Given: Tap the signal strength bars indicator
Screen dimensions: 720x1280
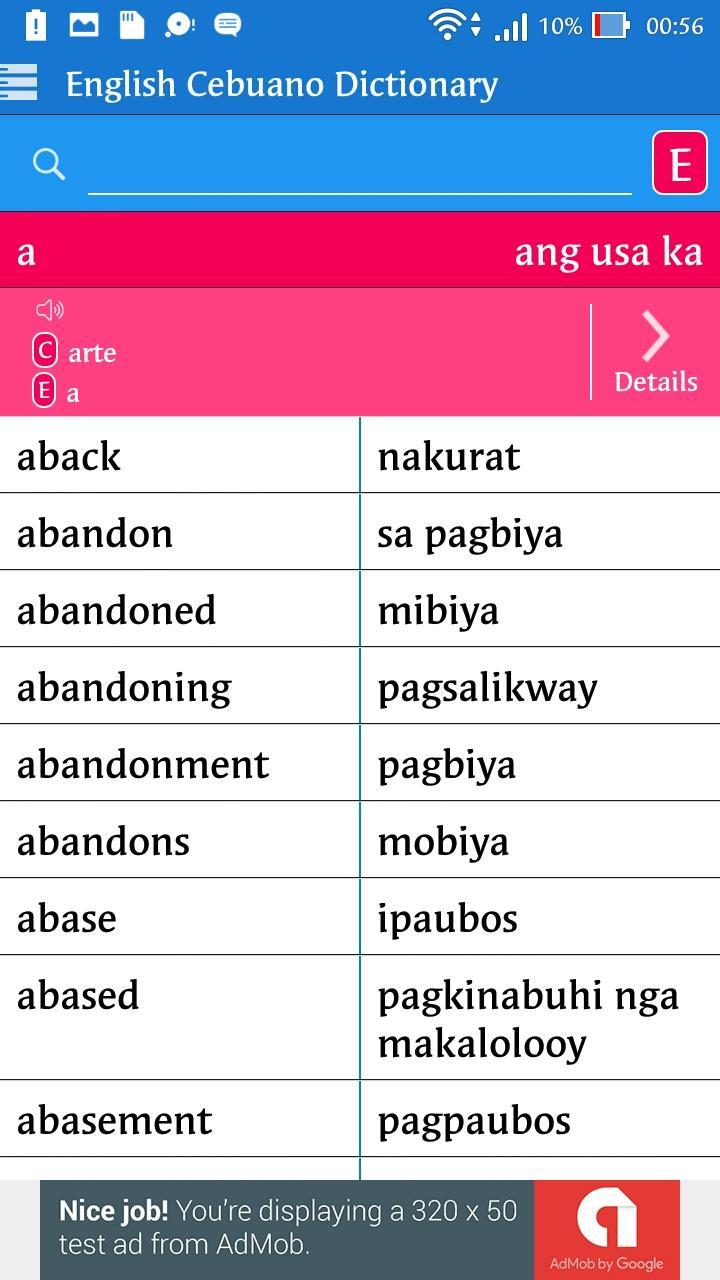Looking at the screenshot, I should click(x=512, y=25).
